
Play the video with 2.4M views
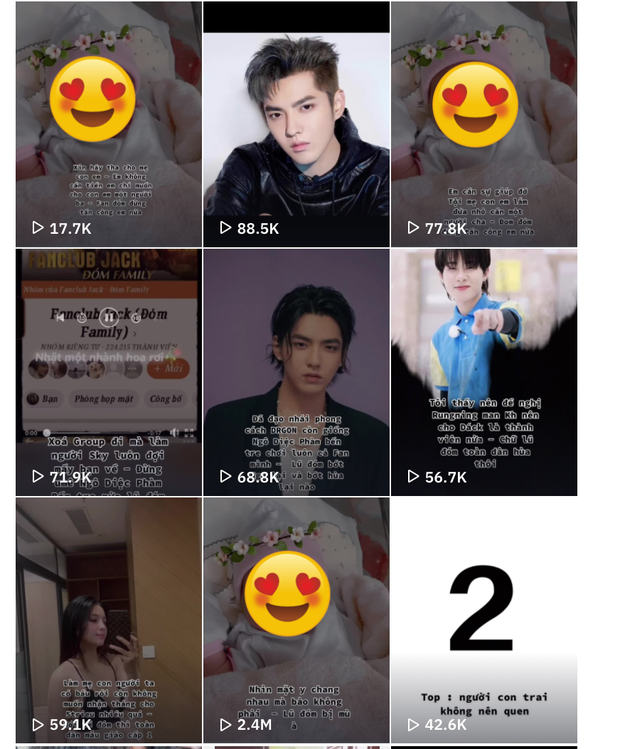click(x=296, y=620)
